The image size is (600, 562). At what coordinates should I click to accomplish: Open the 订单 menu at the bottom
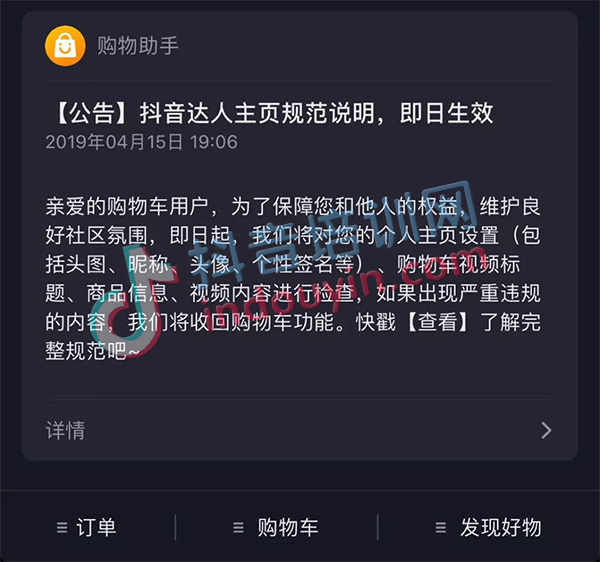coord(87,527)
